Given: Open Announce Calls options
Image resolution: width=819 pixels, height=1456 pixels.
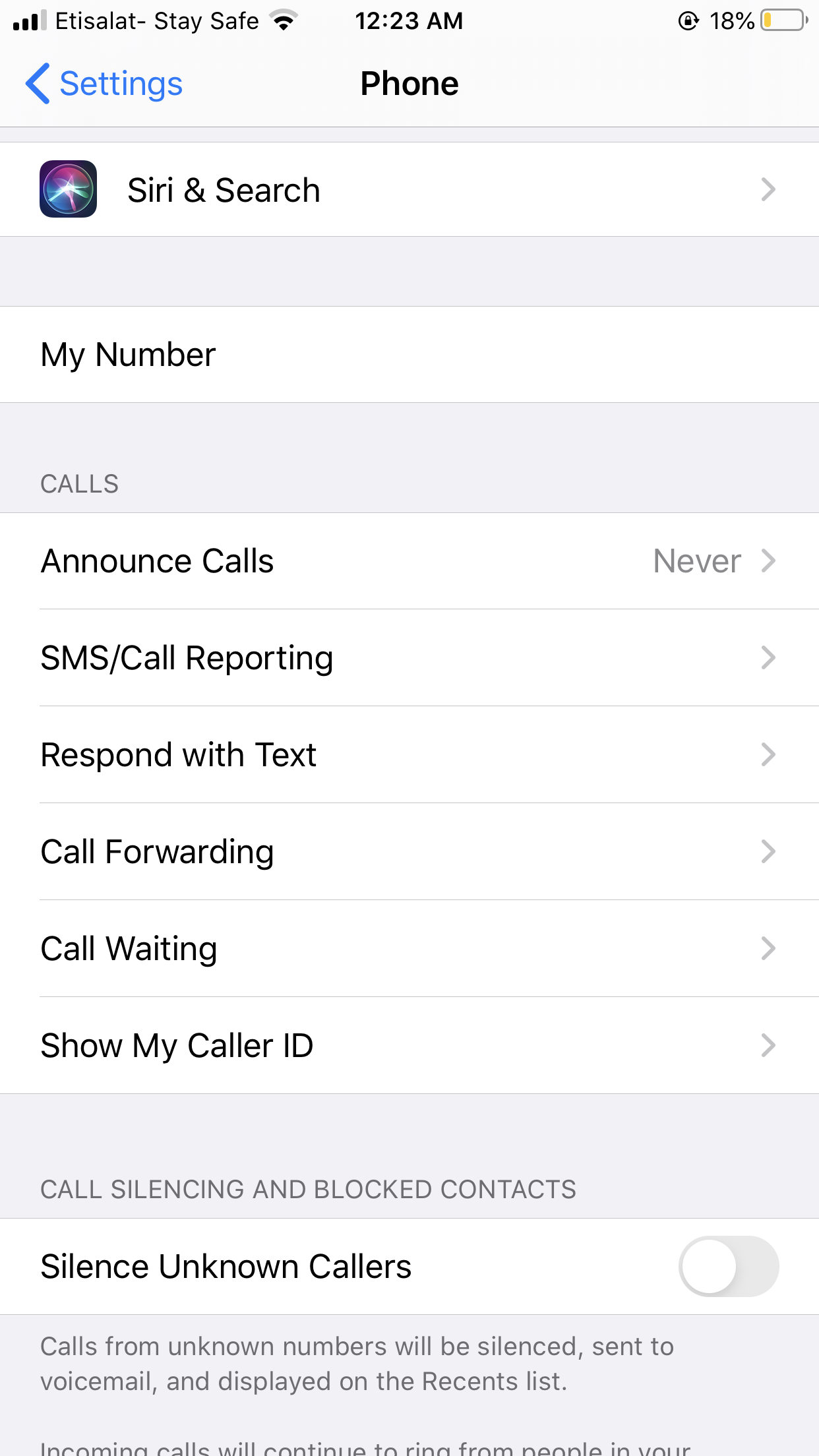Looking at the screenshot, I should pos(409,561).
